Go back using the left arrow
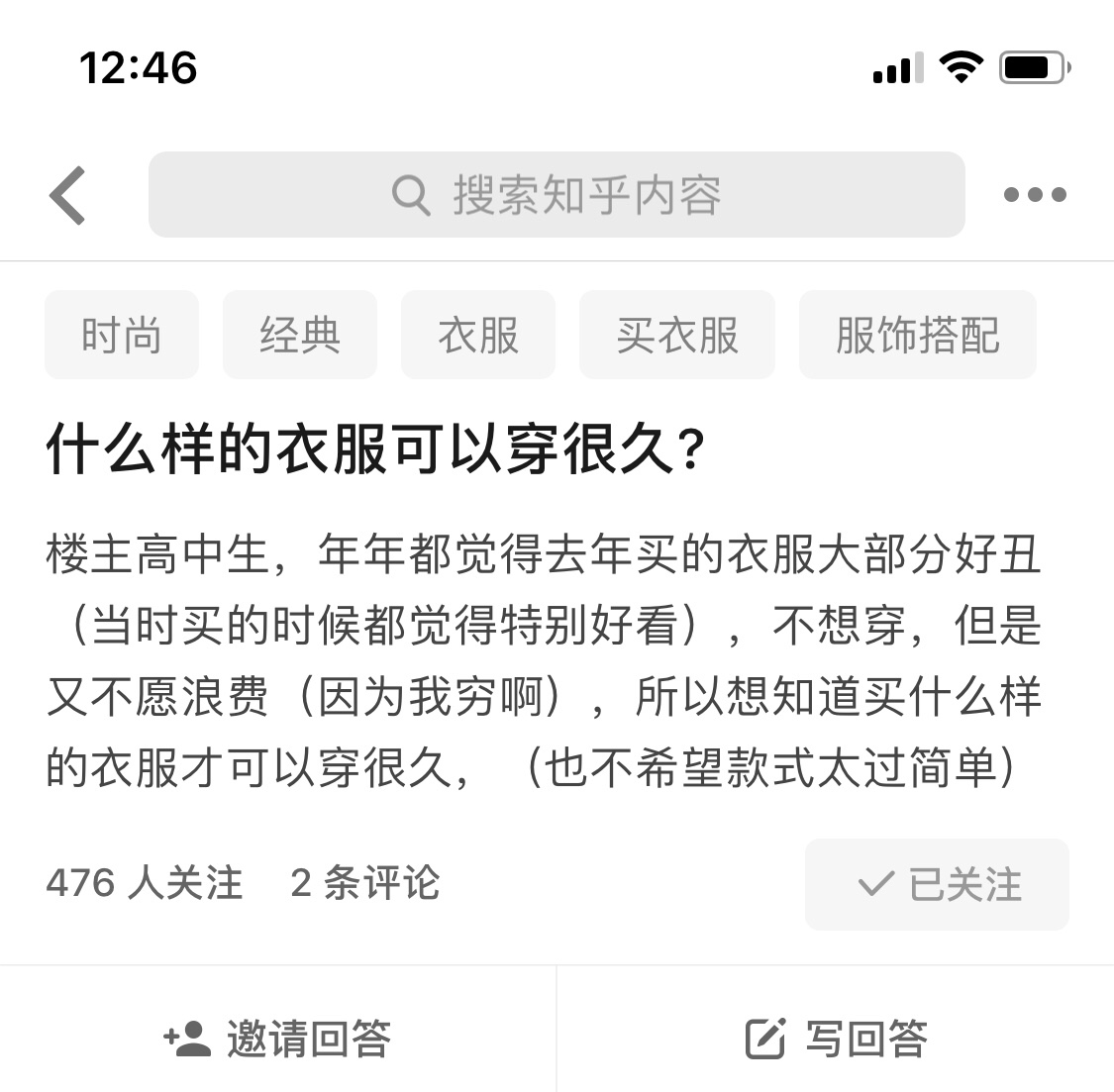The width and height of the screenshot is (1114, 1092). click(68, 195)
